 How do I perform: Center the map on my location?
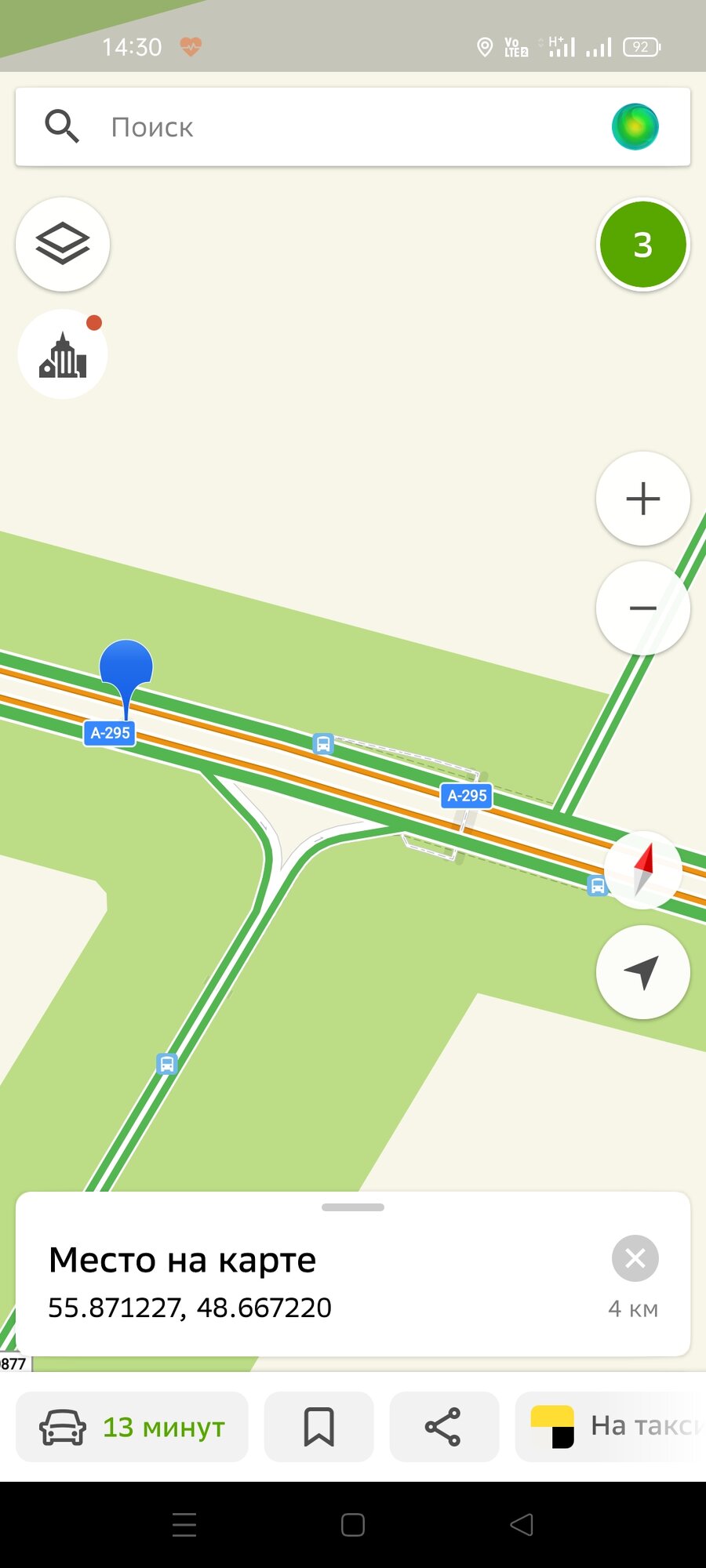coord(643,972)
